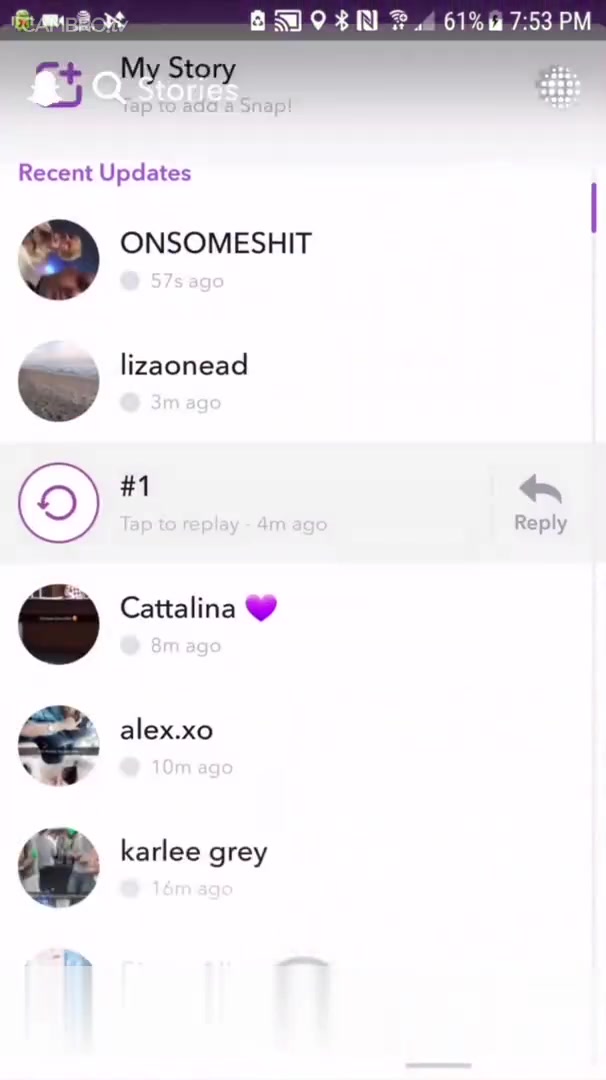This screenshot has height=1080, width=606.
Task: Open alex.xo's story
Action: point(166,745)
